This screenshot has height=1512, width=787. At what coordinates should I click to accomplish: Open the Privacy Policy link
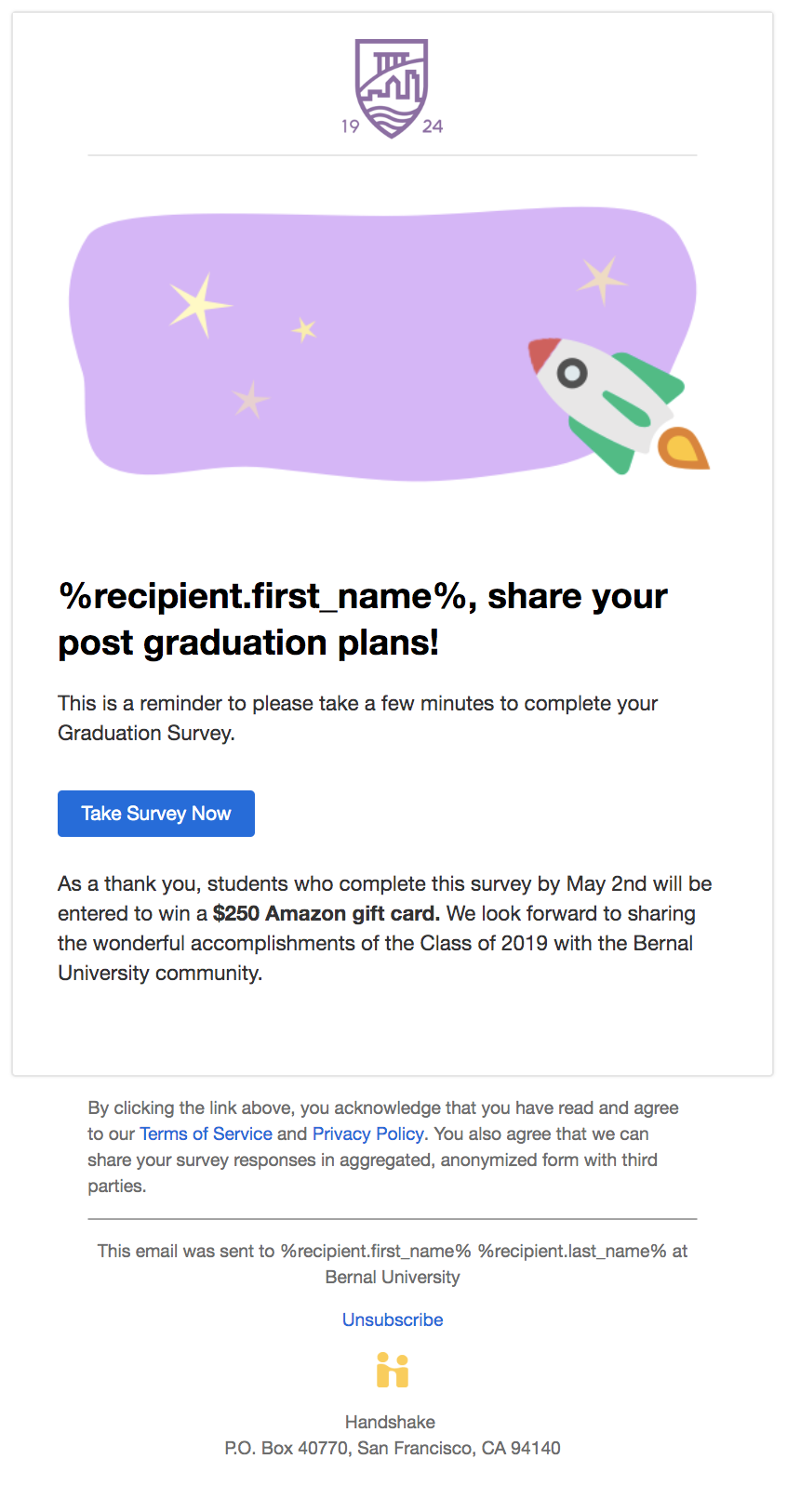[368, 1134]
